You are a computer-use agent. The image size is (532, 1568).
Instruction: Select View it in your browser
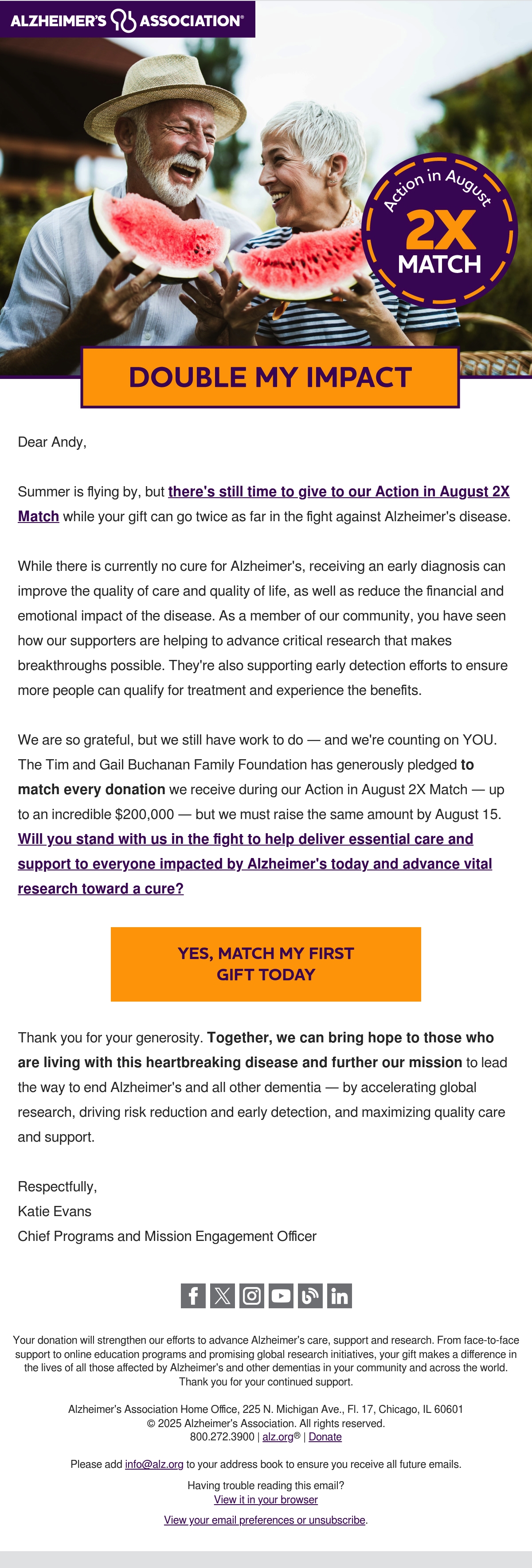pos(266,1499)
